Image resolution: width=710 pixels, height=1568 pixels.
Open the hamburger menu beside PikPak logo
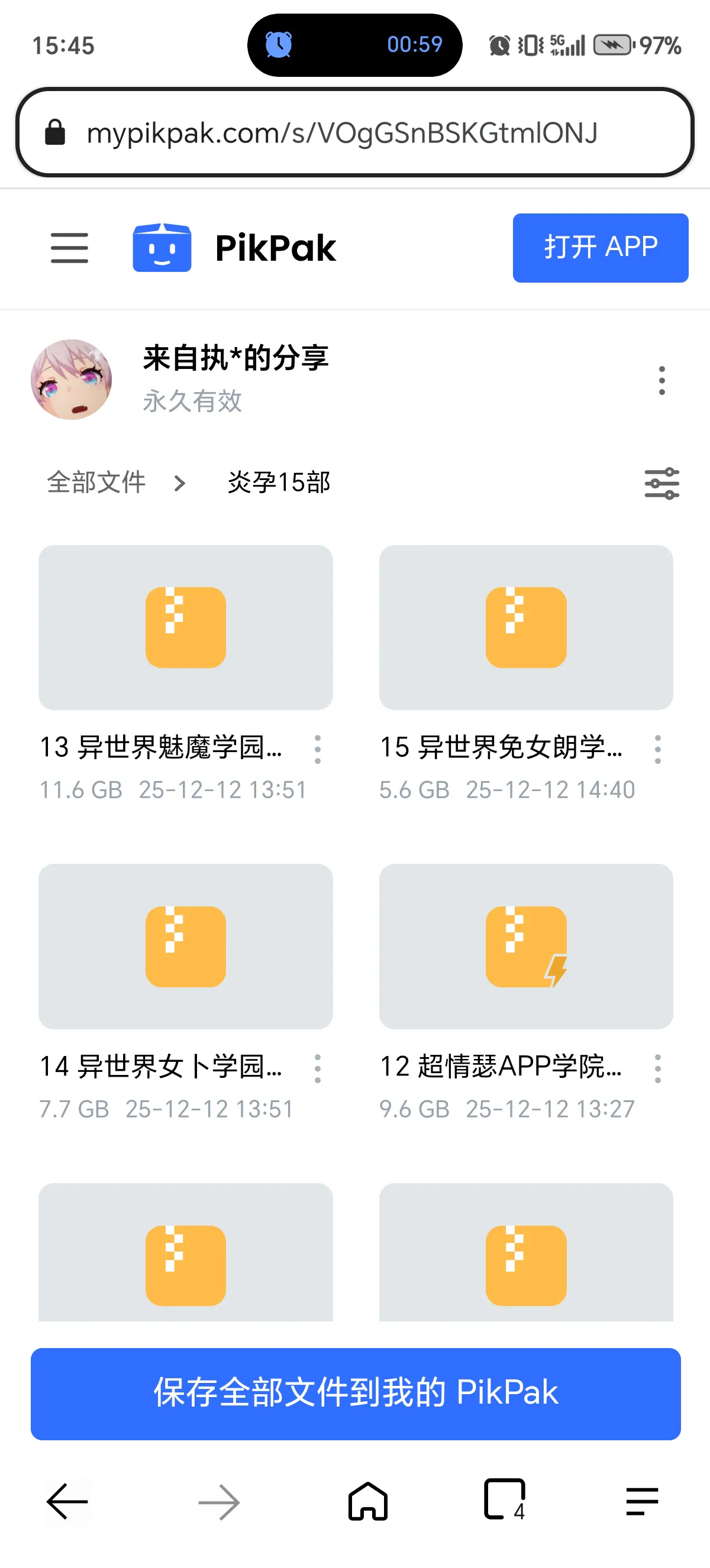pos(69,248)
